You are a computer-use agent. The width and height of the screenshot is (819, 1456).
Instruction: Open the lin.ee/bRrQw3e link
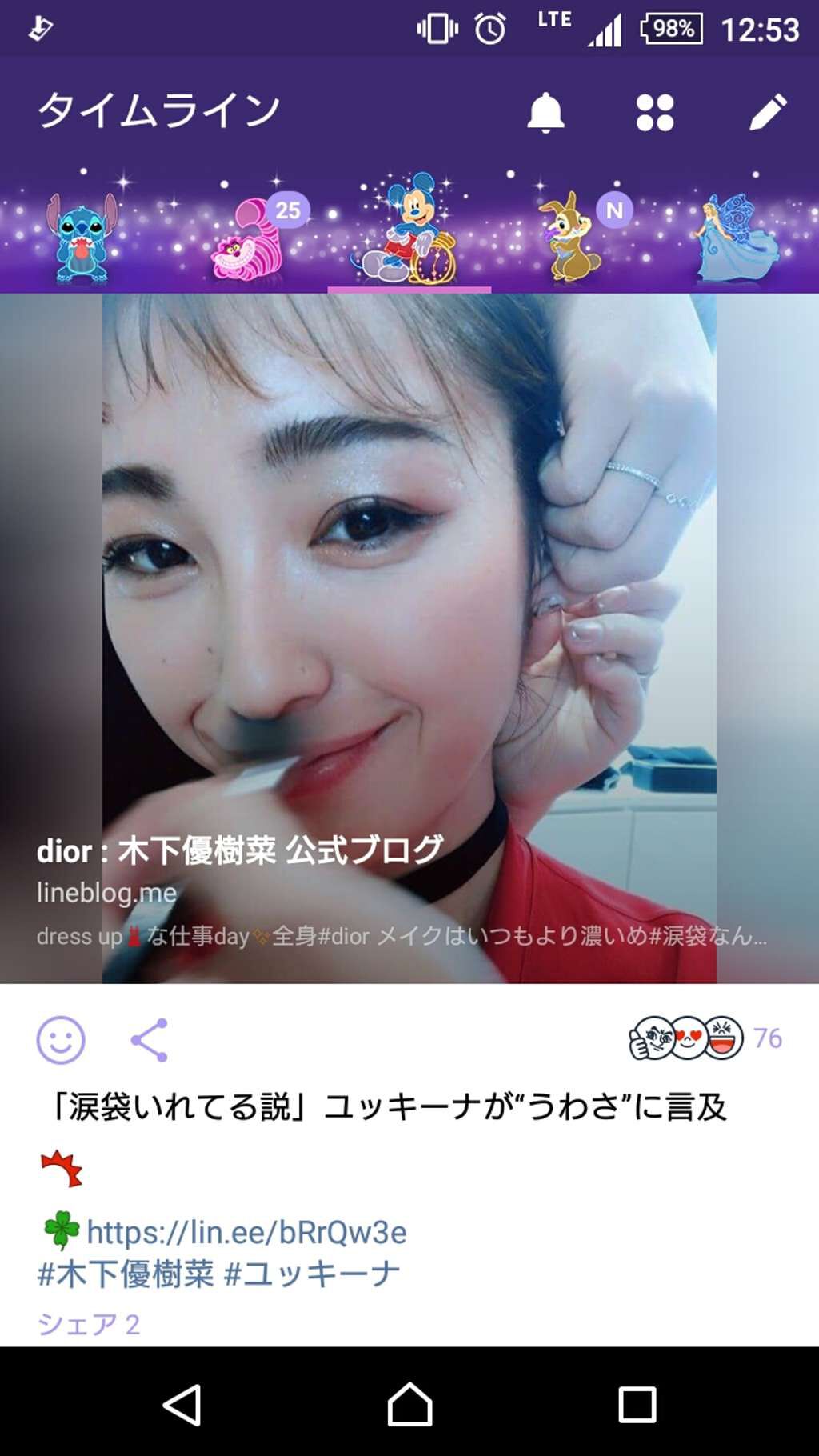pos(246,1232)
